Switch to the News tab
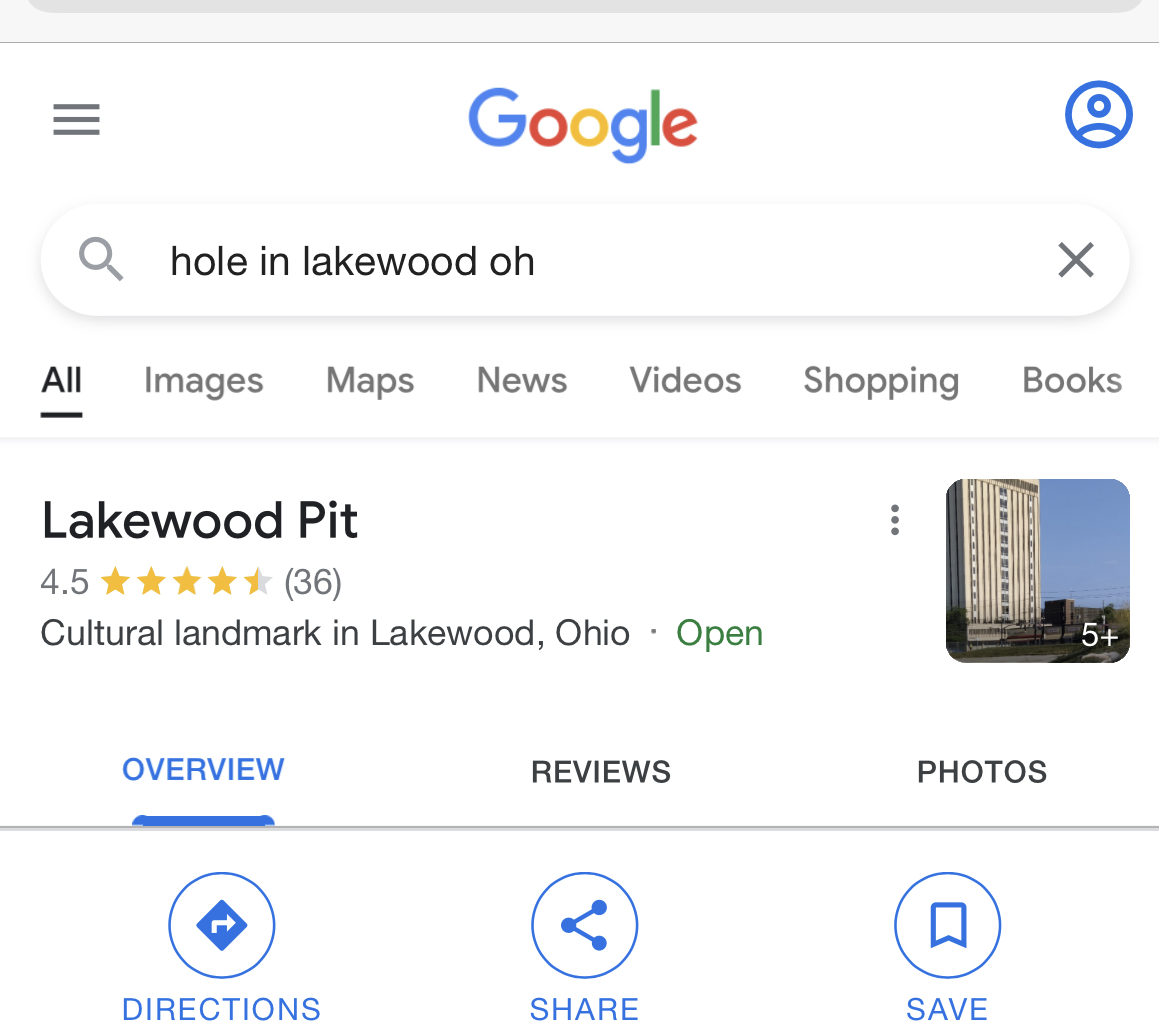 click(x=522, y=381)
